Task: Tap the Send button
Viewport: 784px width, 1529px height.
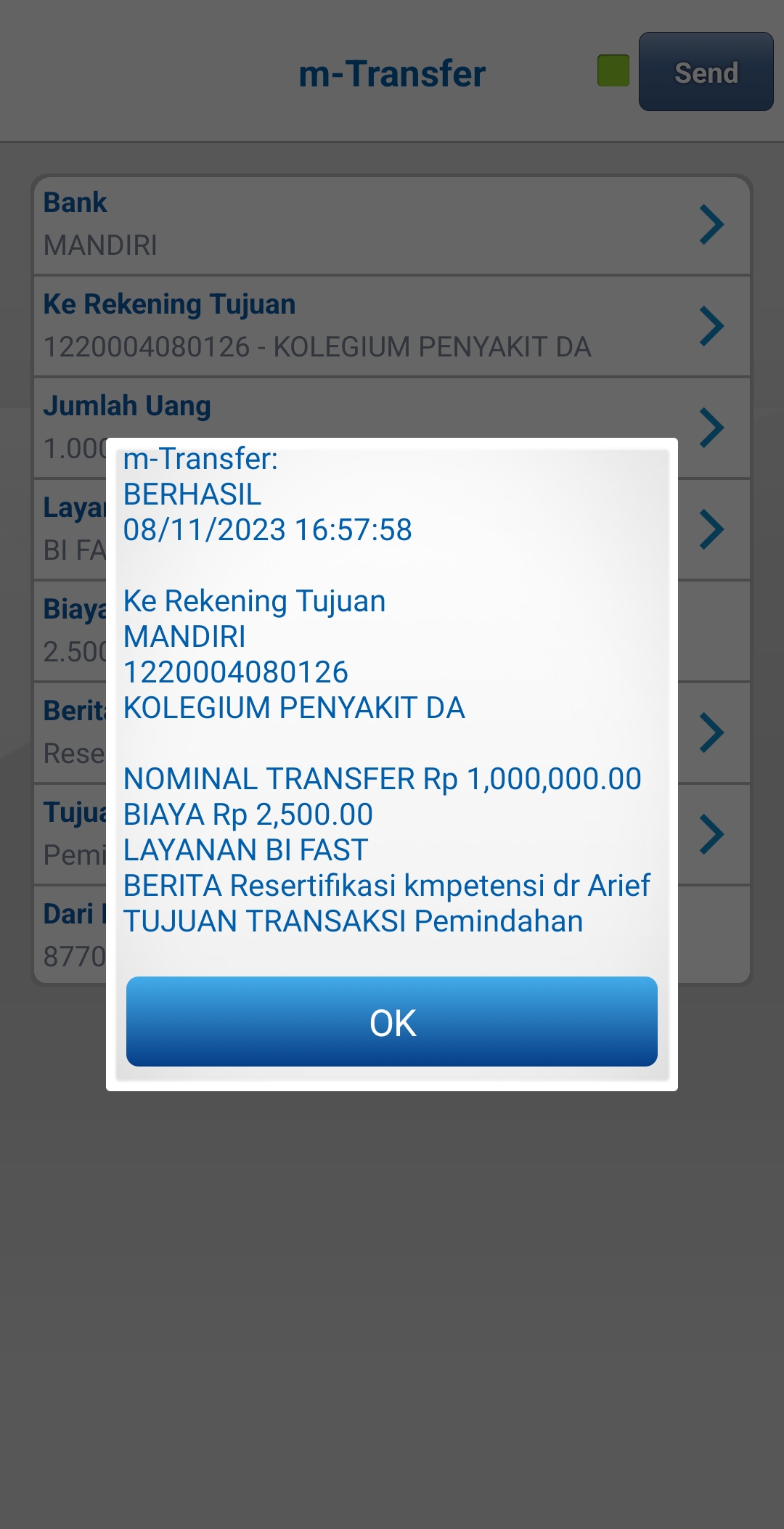Action: (x=706, y=73)
